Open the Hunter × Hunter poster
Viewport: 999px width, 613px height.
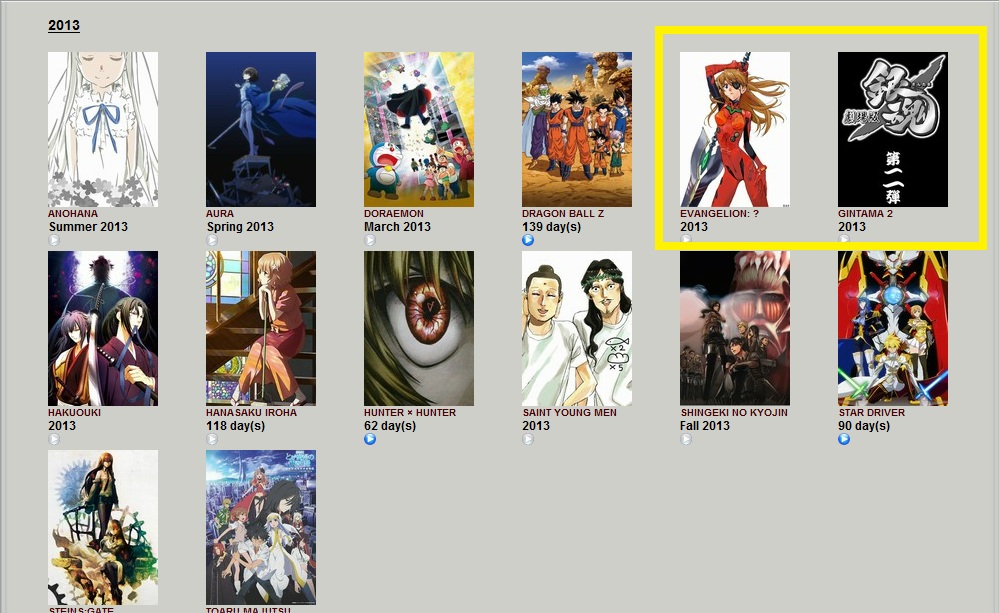click(419, 328)
